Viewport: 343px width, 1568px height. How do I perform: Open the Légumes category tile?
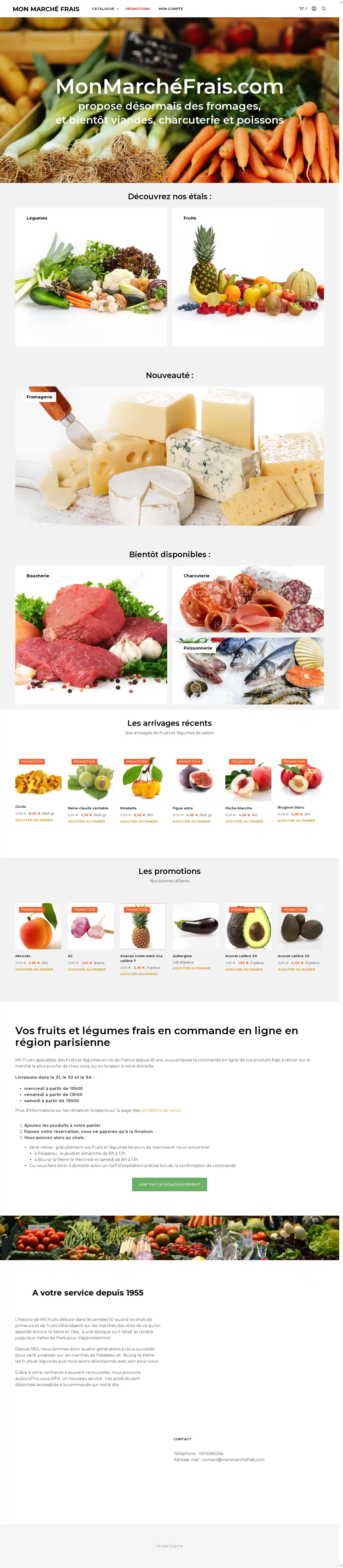[91, 278]
